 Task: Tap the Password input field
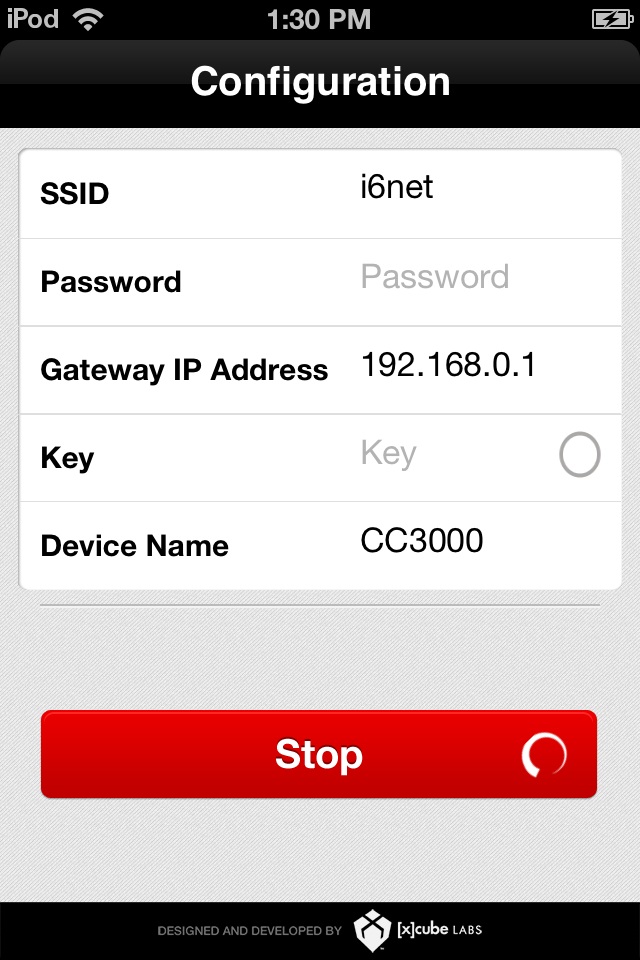[x=470, y=278]
